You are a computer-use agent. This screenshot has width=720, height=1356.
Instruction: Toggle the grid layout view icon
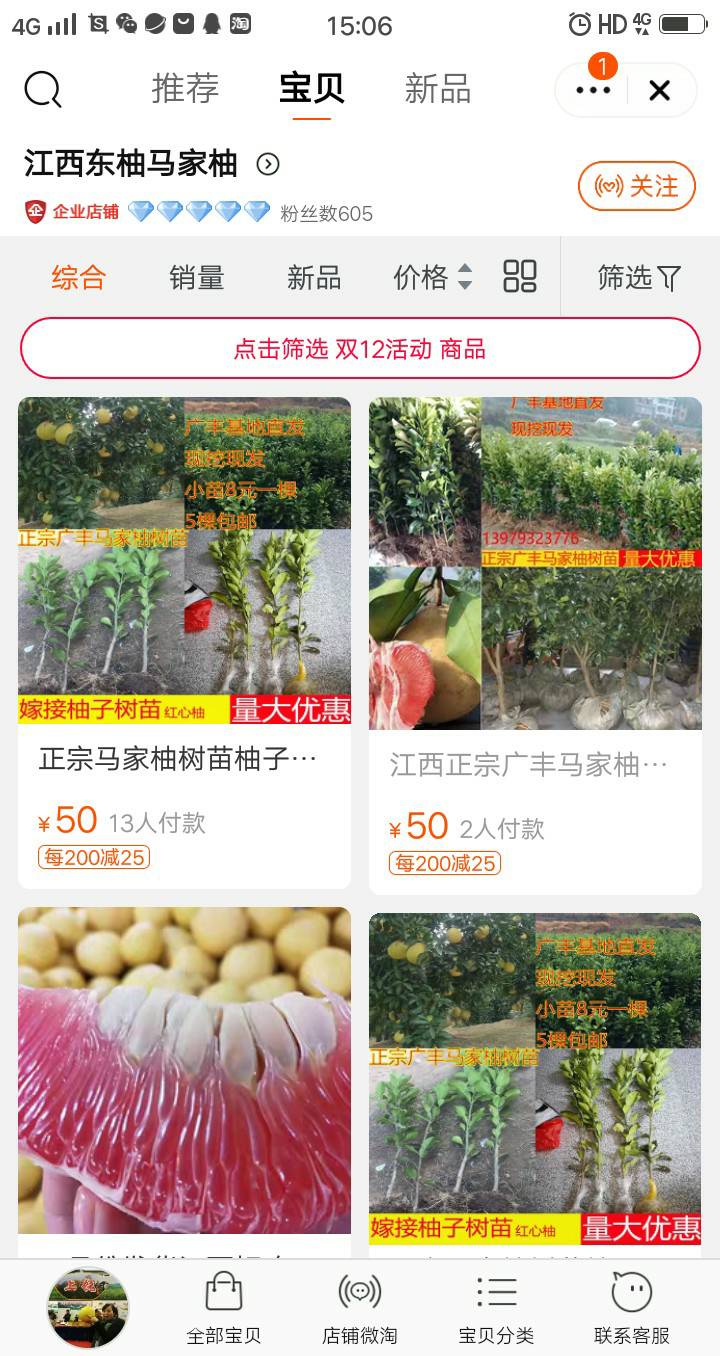coord(520,277)
